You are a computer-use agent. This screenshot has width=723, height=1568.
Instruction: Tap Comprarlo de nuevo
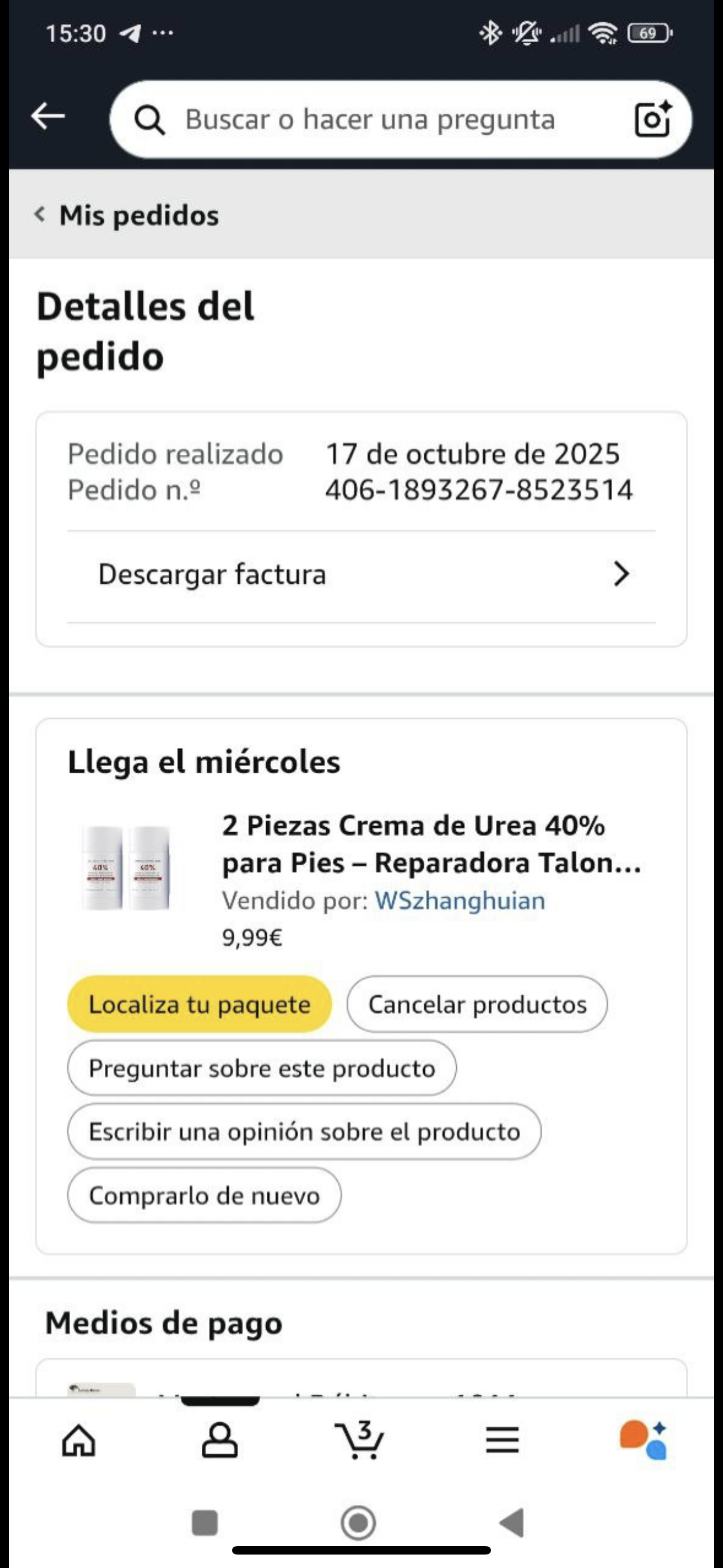coord(204,1196)
